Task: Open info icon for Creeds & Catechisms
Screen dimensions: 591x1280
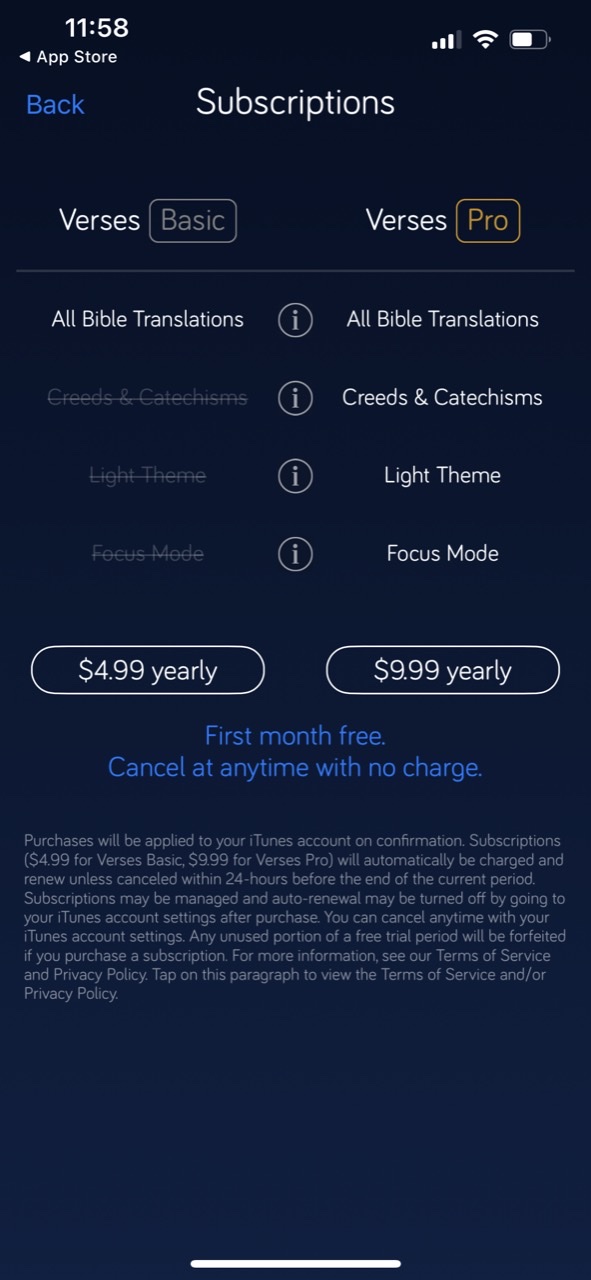Action: coord(295,398)
